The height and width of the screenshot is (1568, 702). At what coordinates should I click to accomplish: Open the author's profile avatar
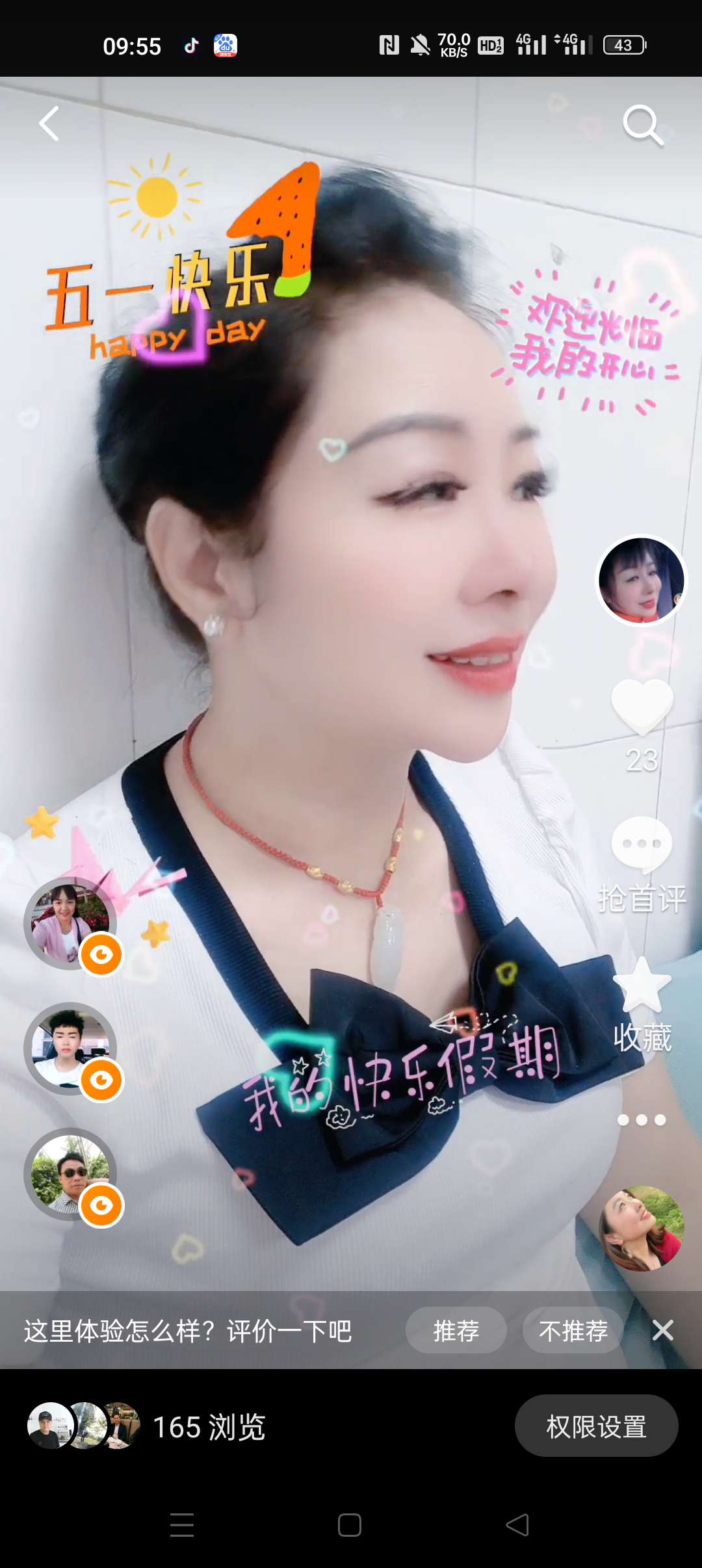pyautogui.click(x=642, y=581)
